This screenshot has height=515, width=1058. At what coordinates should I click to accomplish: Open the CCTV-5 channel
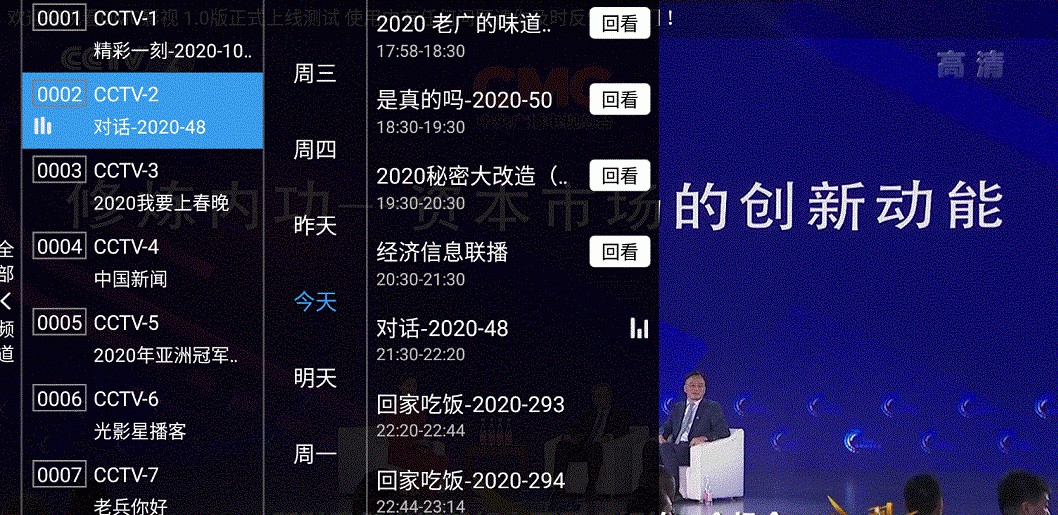[x=142, y=338]
